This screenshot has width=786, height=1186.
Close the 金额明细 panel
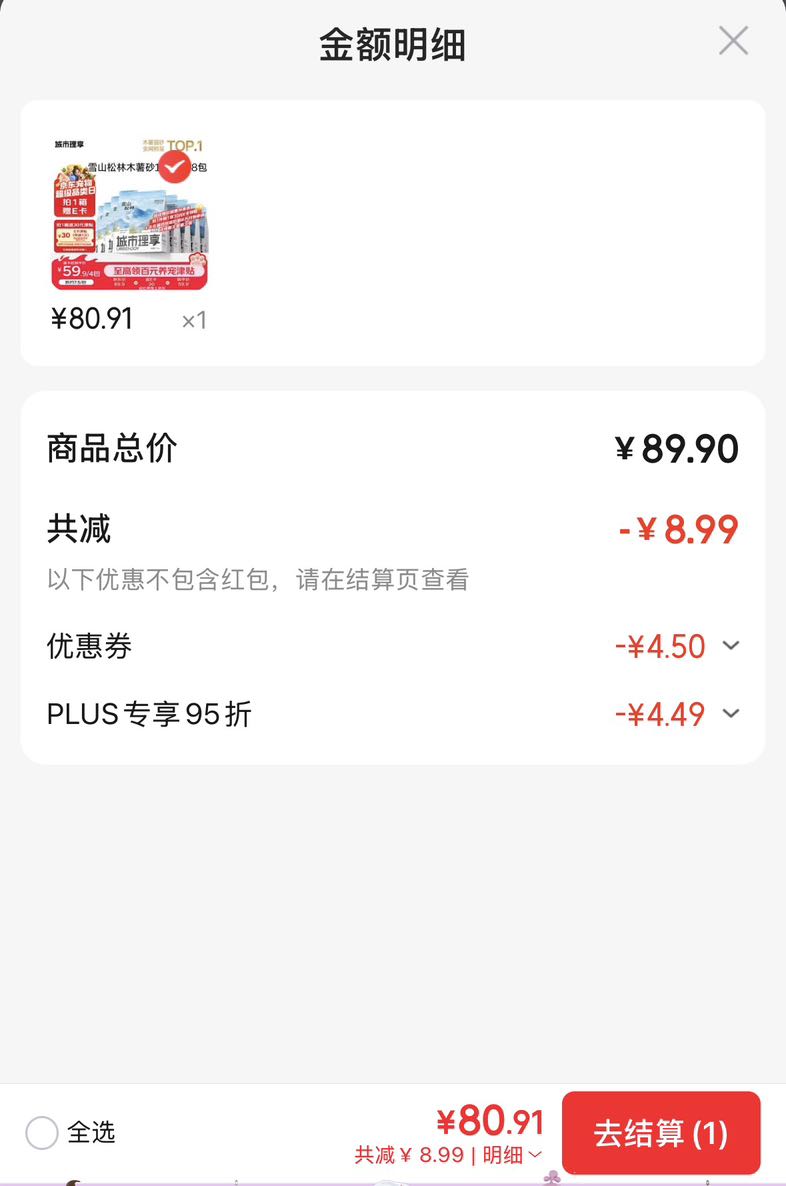pos(733,41)
